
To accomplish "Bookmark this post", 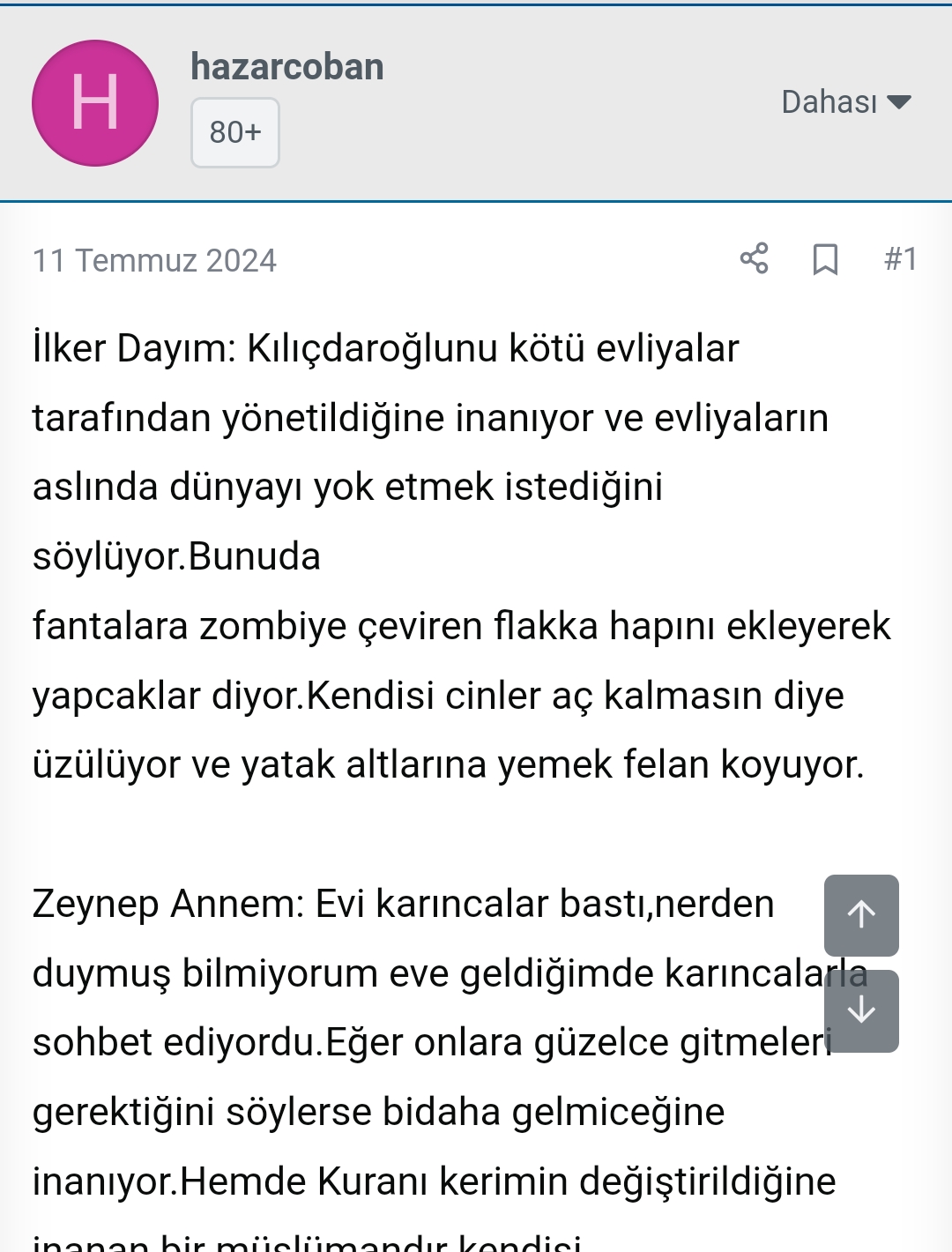I will (825, 259).
